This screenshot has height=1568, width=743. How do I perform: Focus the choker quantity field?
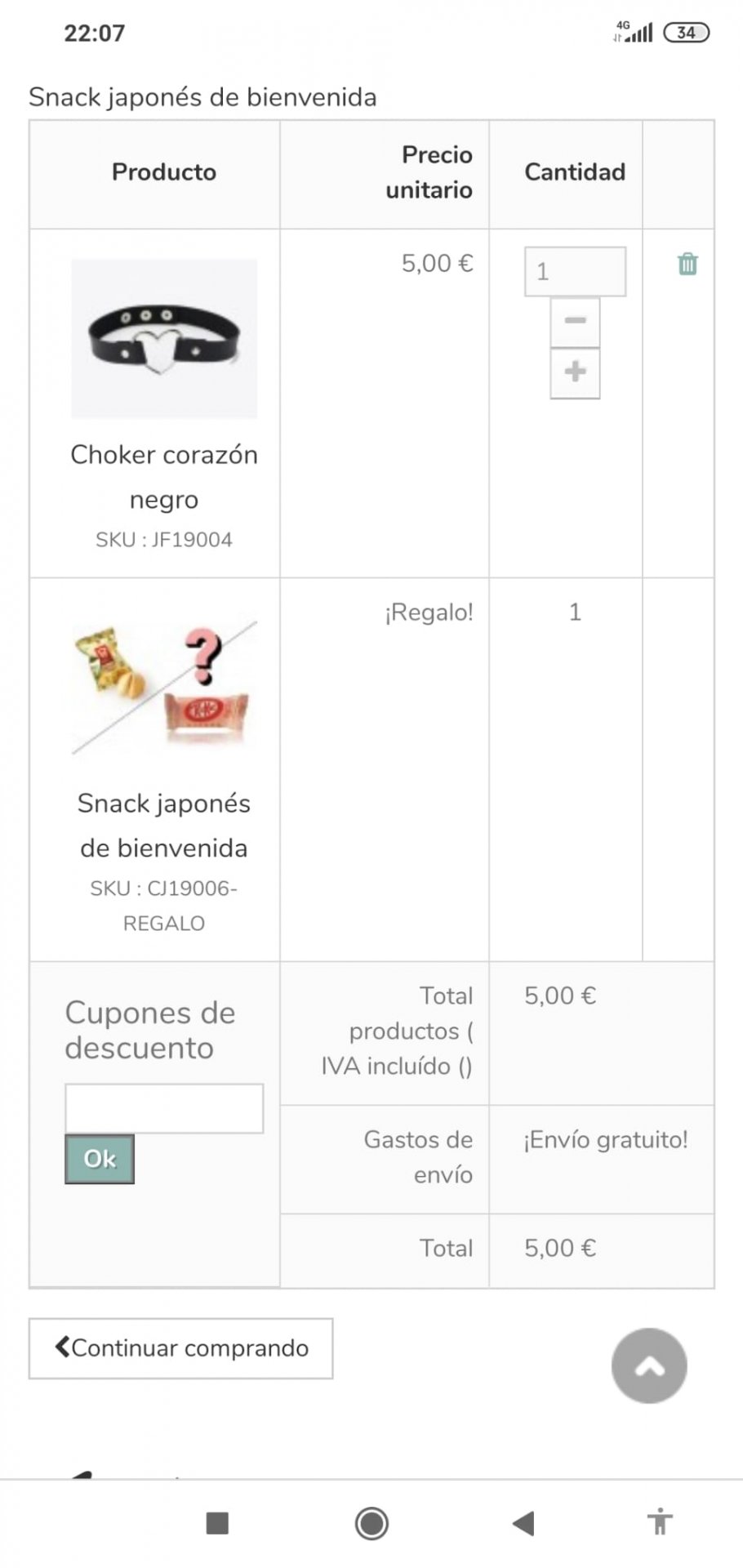click(x=575, y=271)
